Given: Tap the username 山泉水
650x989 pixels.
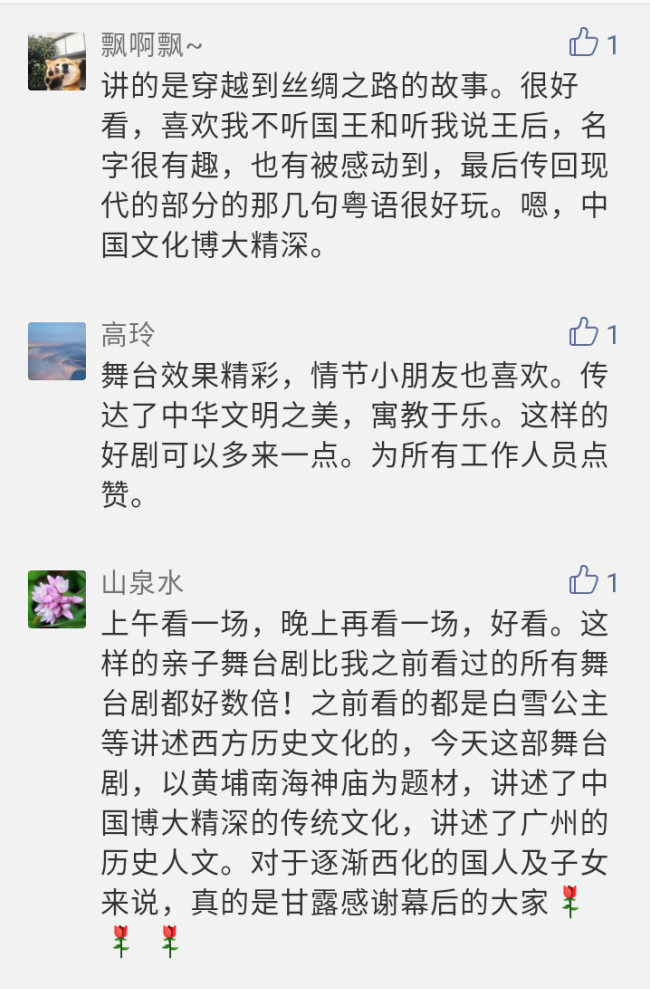Looking at the screenshot, I should (142, 583).
